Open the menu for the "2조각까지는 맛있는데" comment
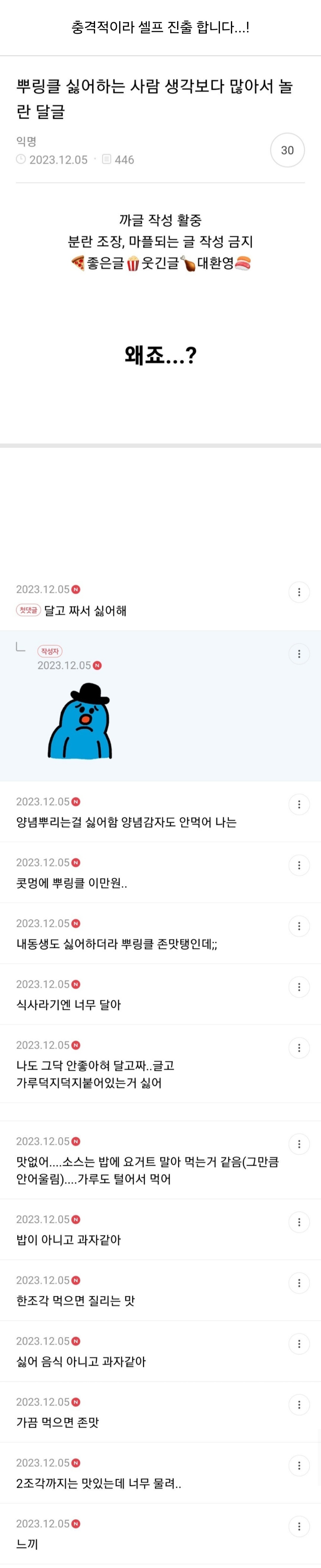 click(298, 1465)
